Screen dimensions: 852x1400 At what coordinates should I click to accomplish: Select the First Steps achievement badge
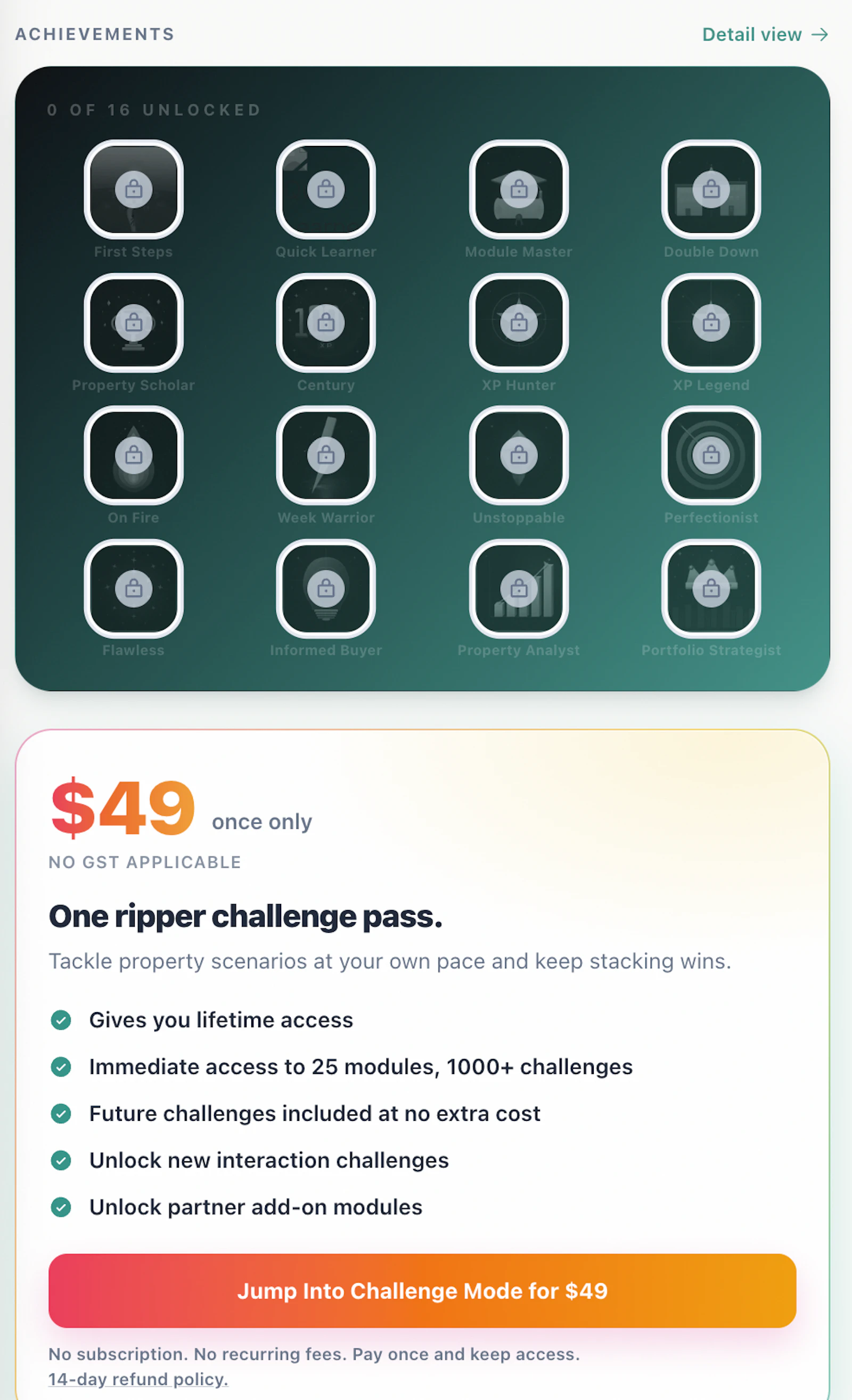click(x=134, y=189)
